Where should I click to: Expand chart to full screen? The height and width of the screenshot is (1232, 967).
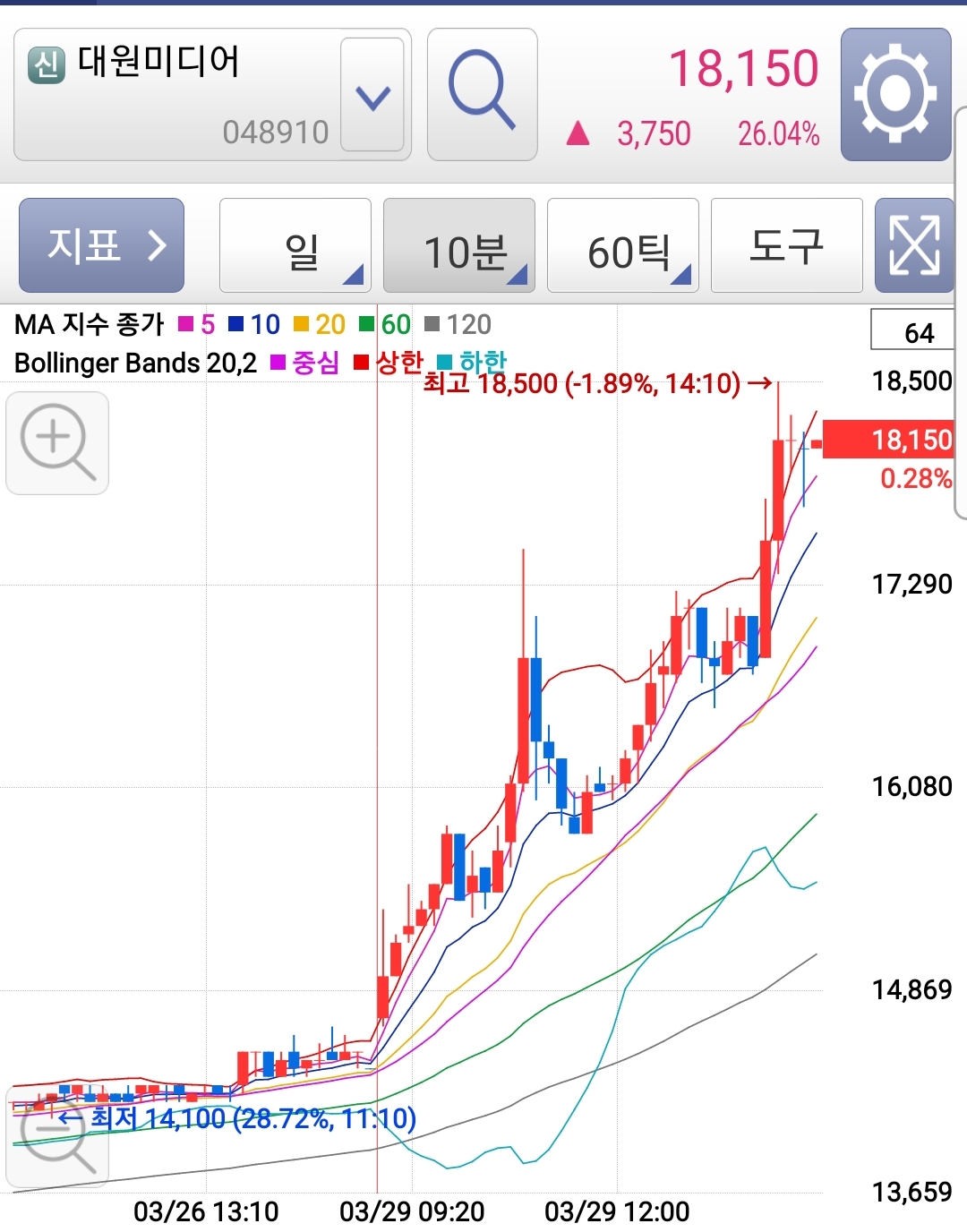tap(914, 245)
